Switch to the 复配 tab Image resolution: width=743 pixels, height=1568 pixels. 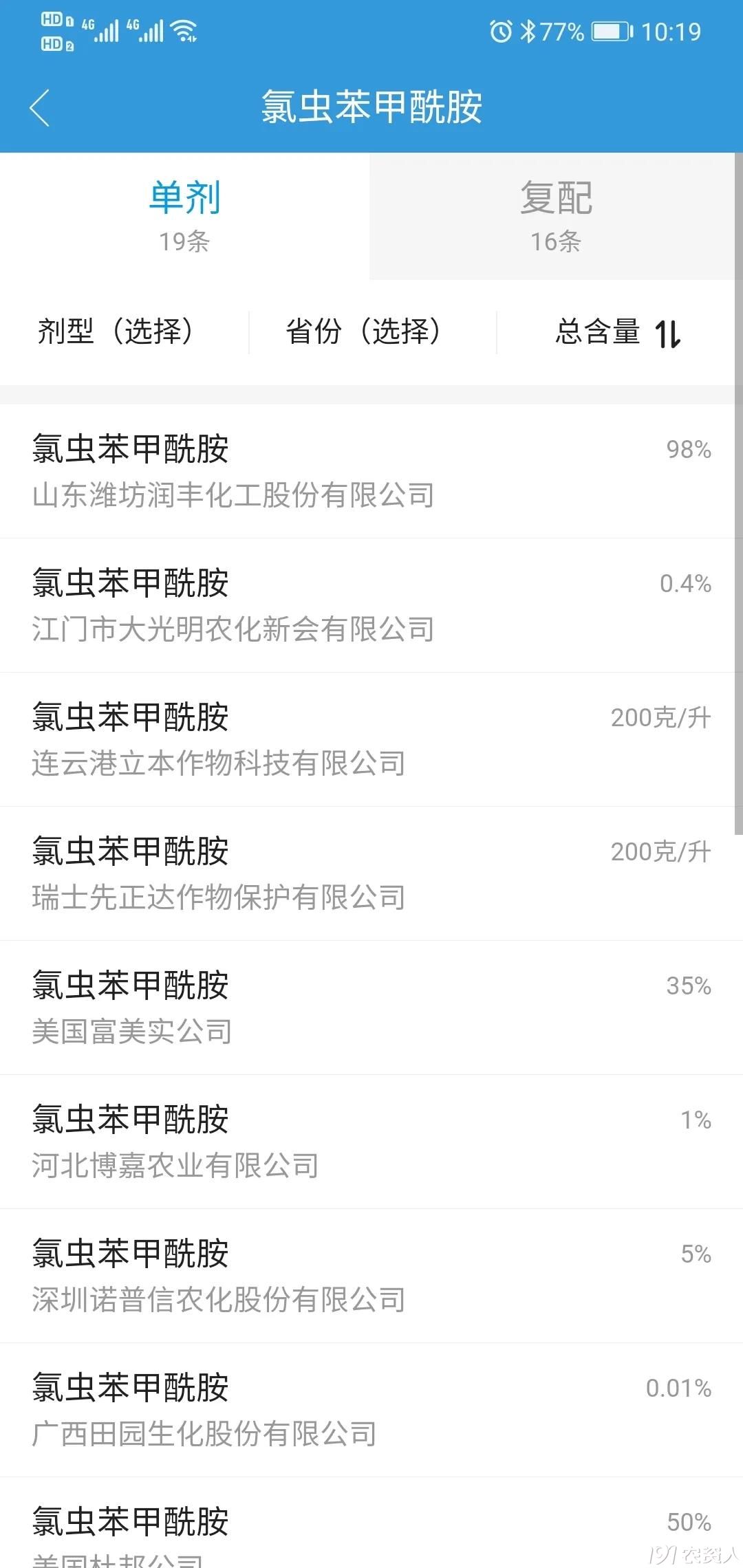pos(556,216)
